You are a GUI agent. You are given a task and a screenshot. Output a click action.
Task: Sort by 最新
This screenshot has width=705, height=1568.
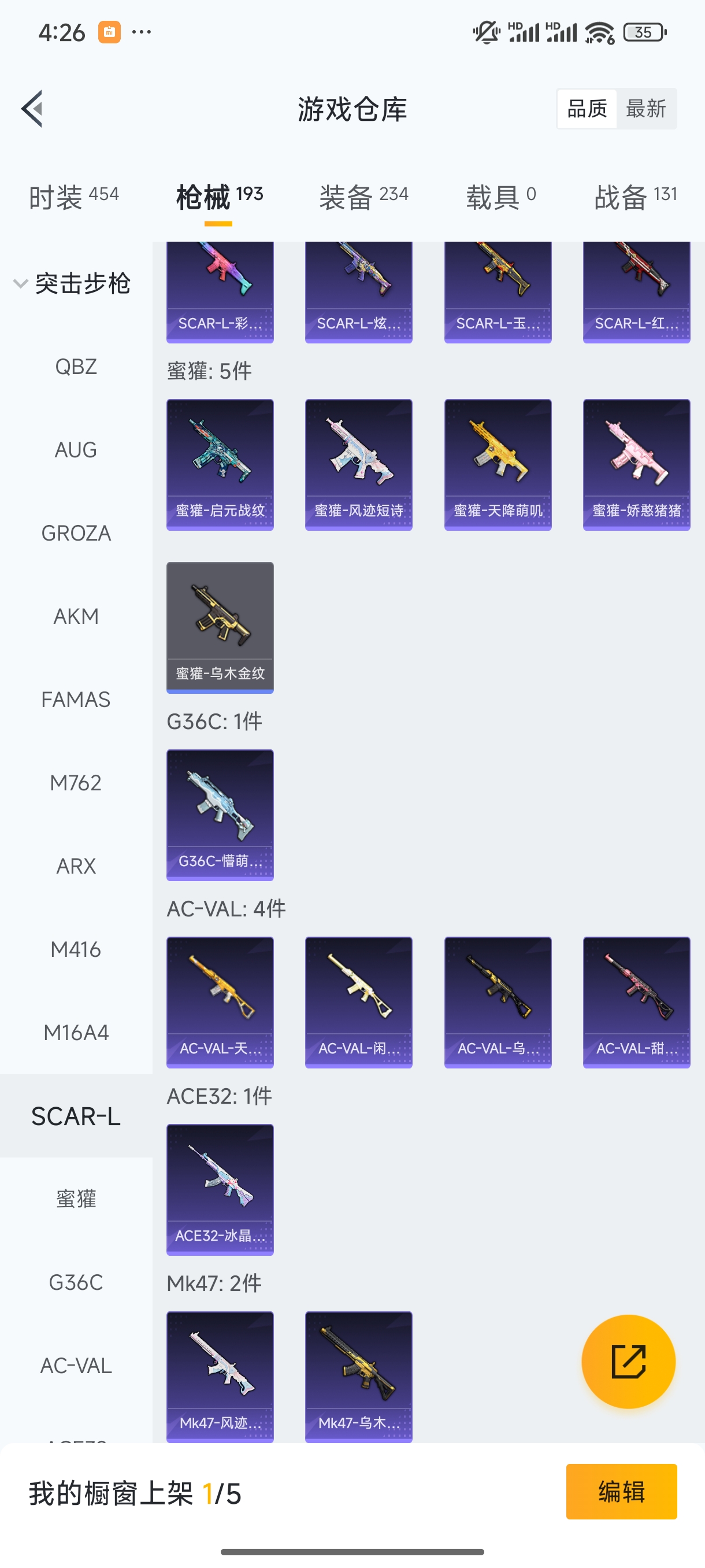pyautogui.click(x=645, y=109)
